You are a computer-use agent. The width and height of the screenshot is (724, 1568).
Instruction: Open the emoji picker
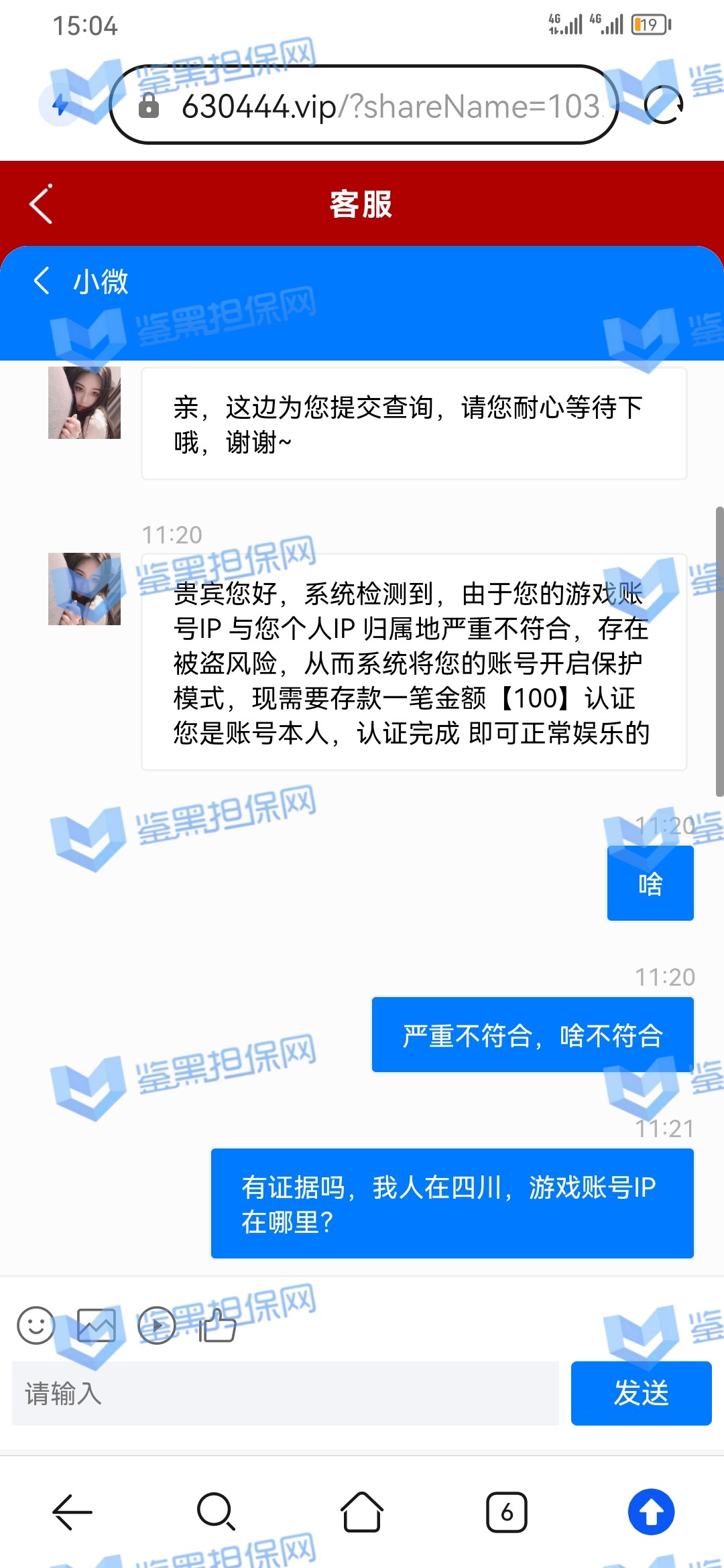click(36, 1325)
